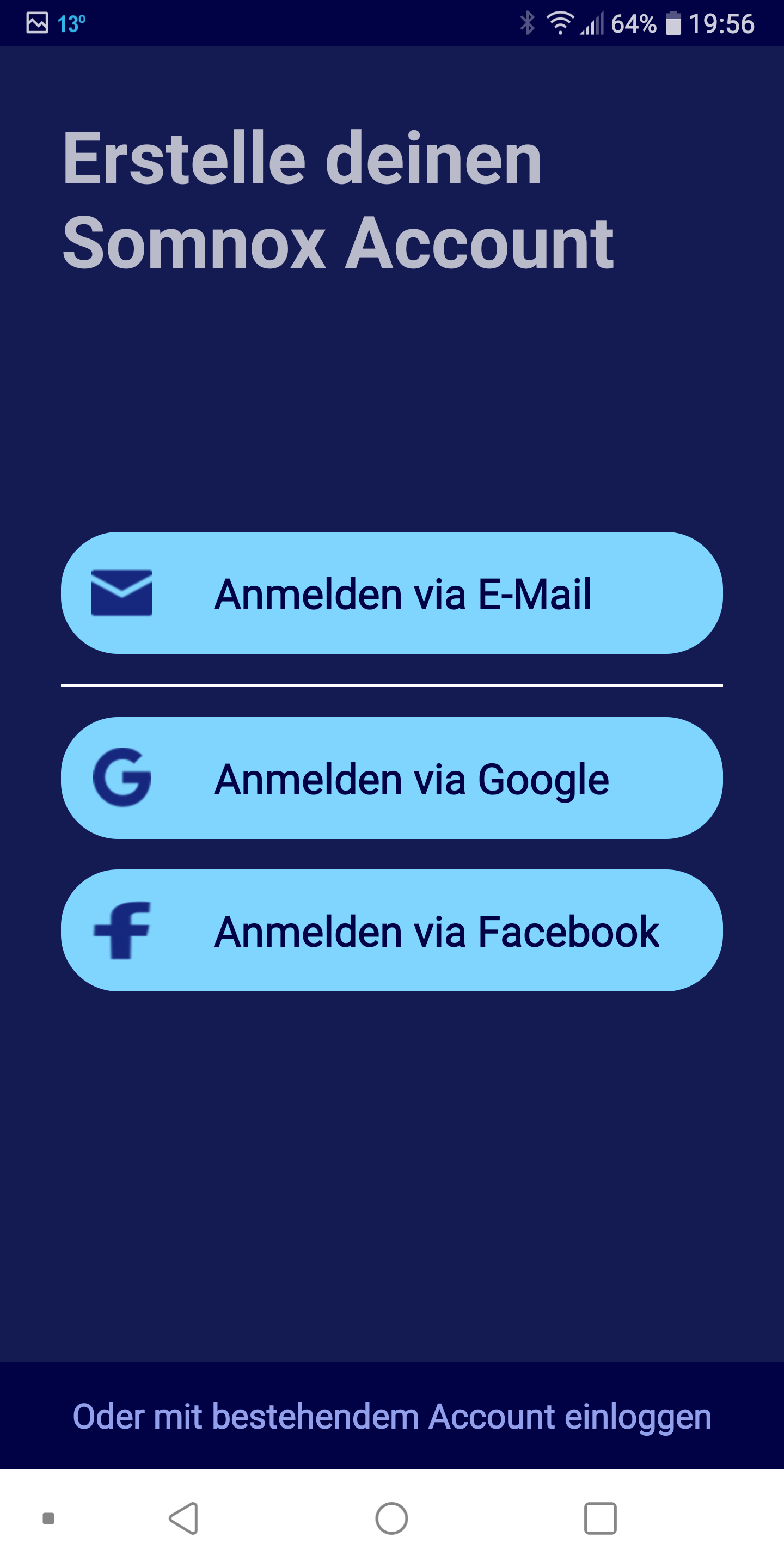The image size is (784, 1568).
Task: Tap the system home button
Action: [x=391, y=1518]
